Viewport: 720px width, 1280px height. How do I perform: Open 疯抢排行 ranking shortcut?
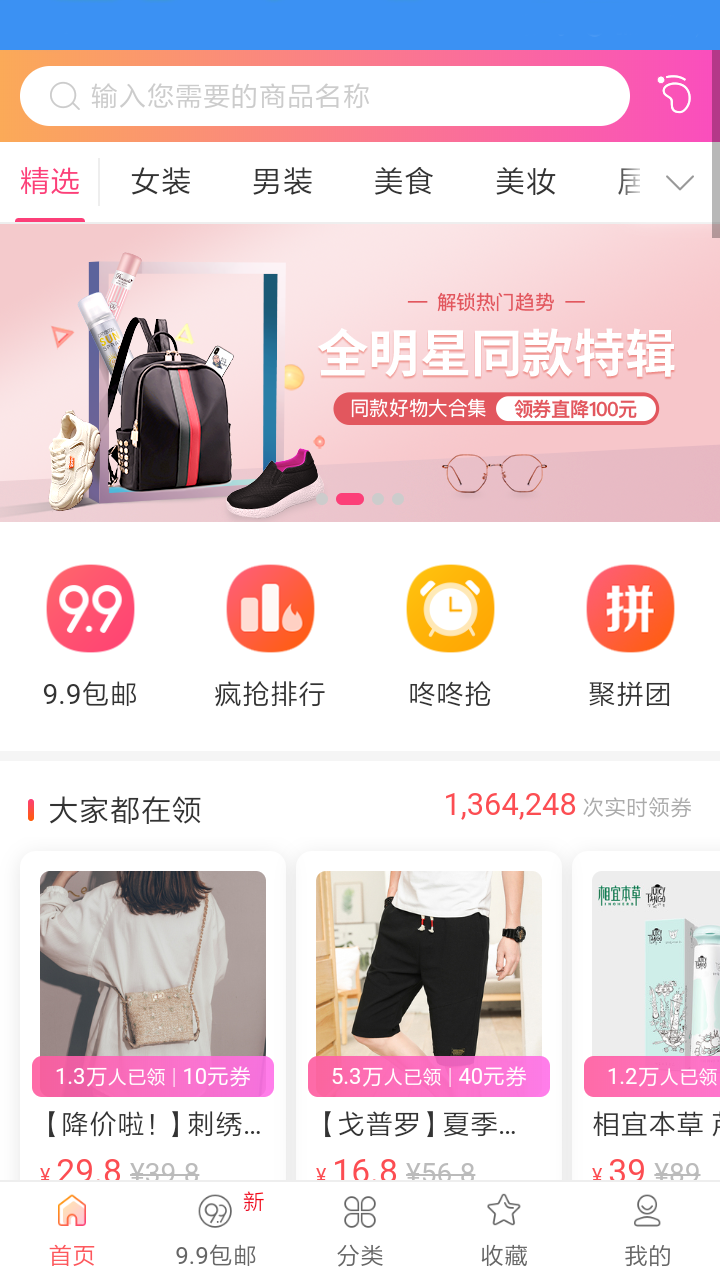click(270, 609)
